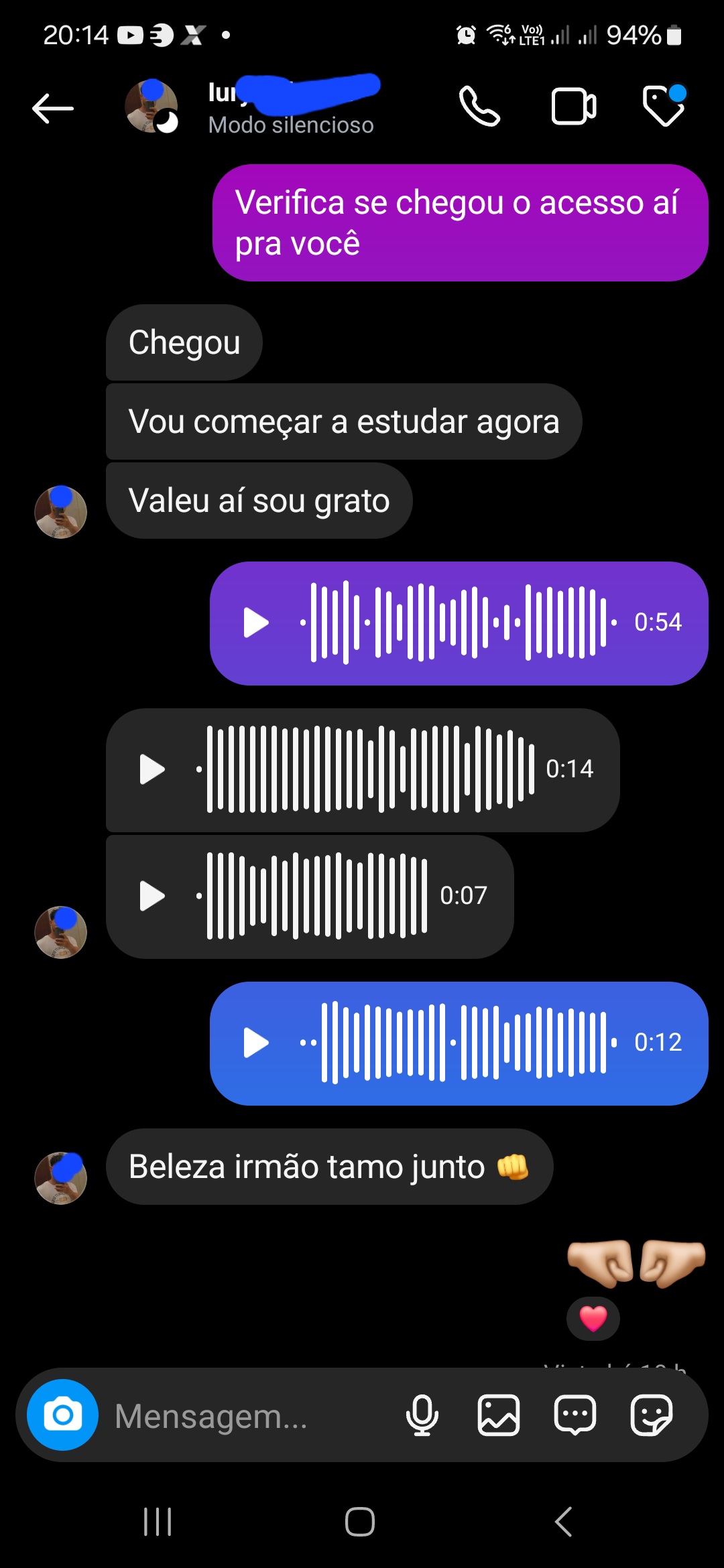Go to the home screen
The image size is (724, 1568).
(360, 1521)
